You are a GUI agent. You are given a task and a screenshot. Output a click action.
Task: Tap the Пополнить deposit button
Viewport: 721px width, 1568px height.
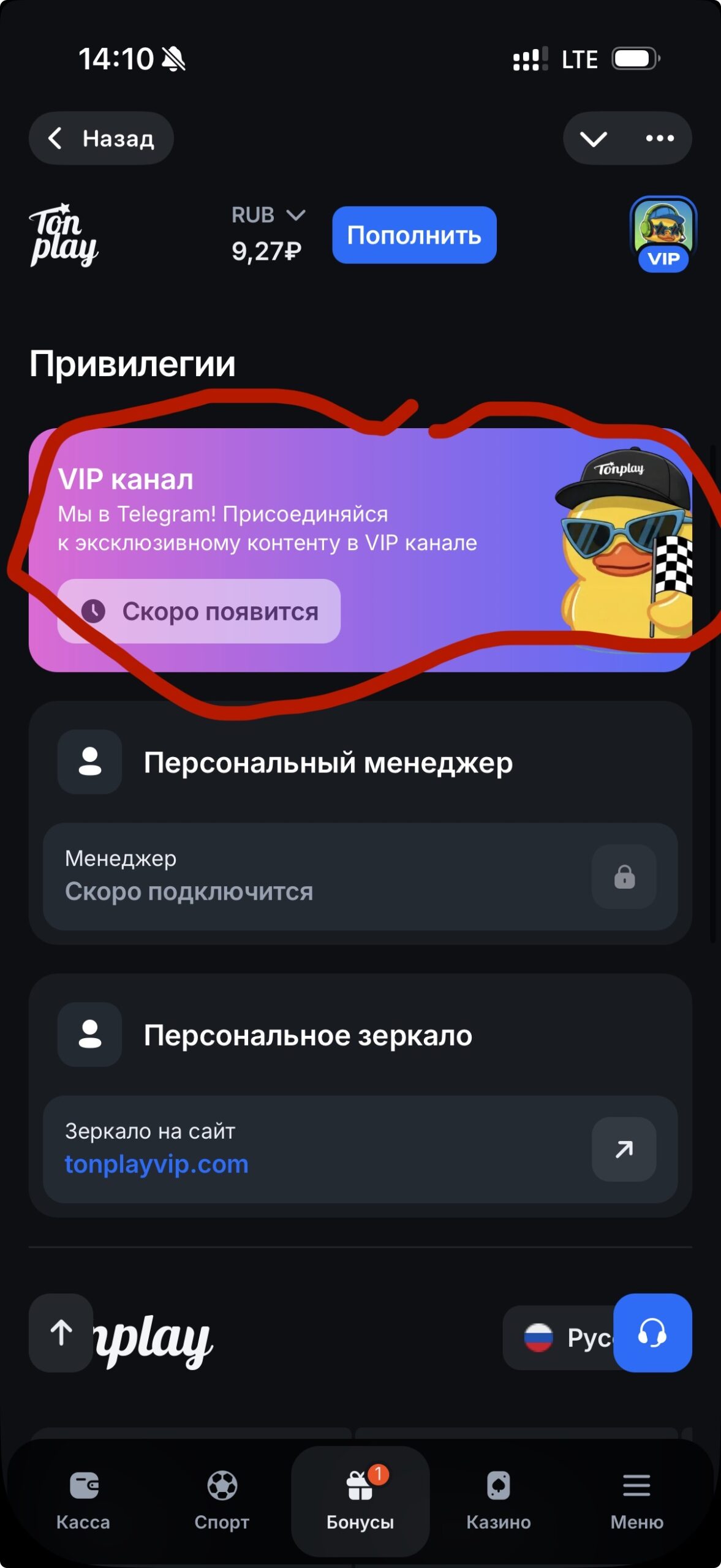(414, 235)
